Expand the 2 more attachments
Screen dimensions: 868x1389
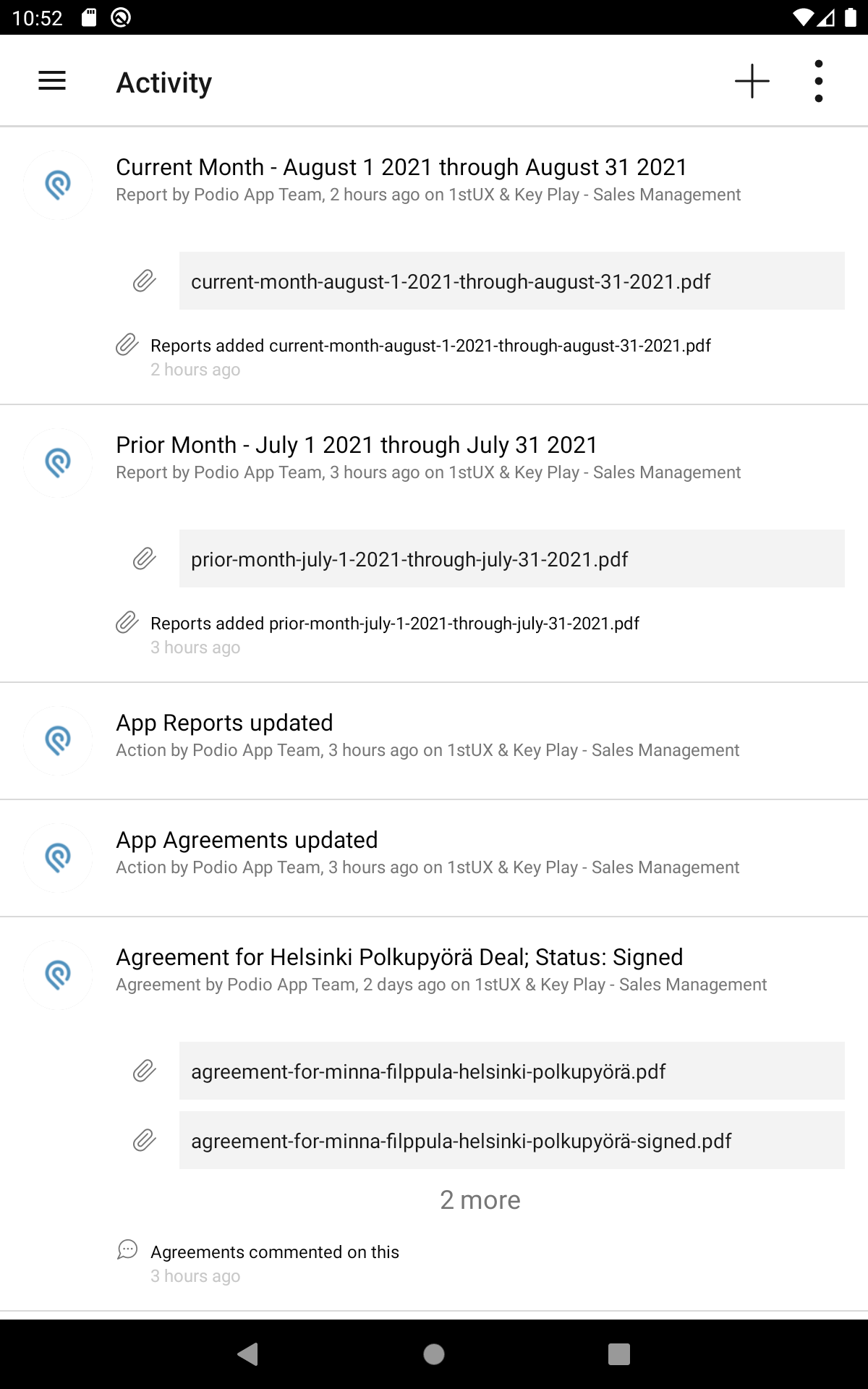(x=480, y=1200)
